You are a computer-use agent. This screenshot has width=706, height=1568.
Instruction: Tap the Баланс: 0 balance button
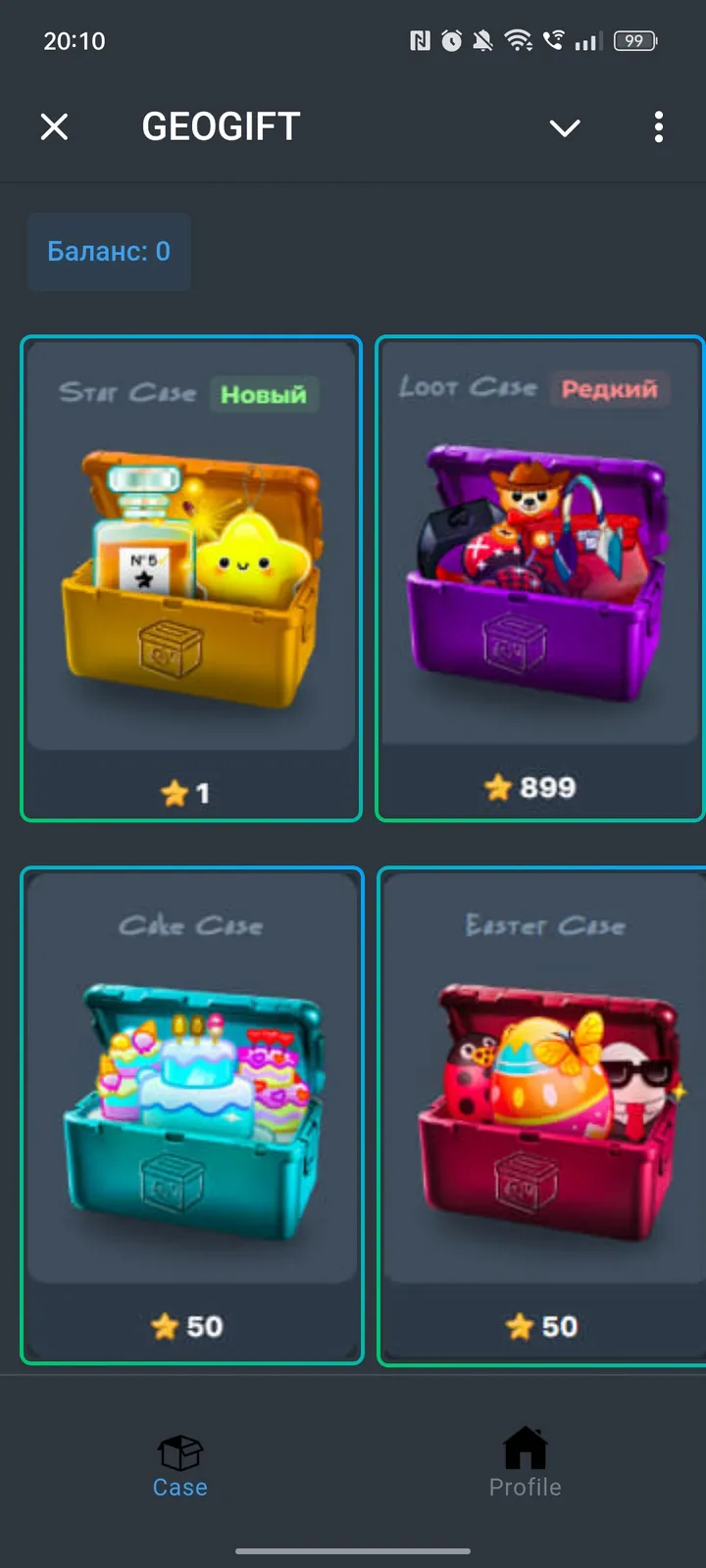109,252
